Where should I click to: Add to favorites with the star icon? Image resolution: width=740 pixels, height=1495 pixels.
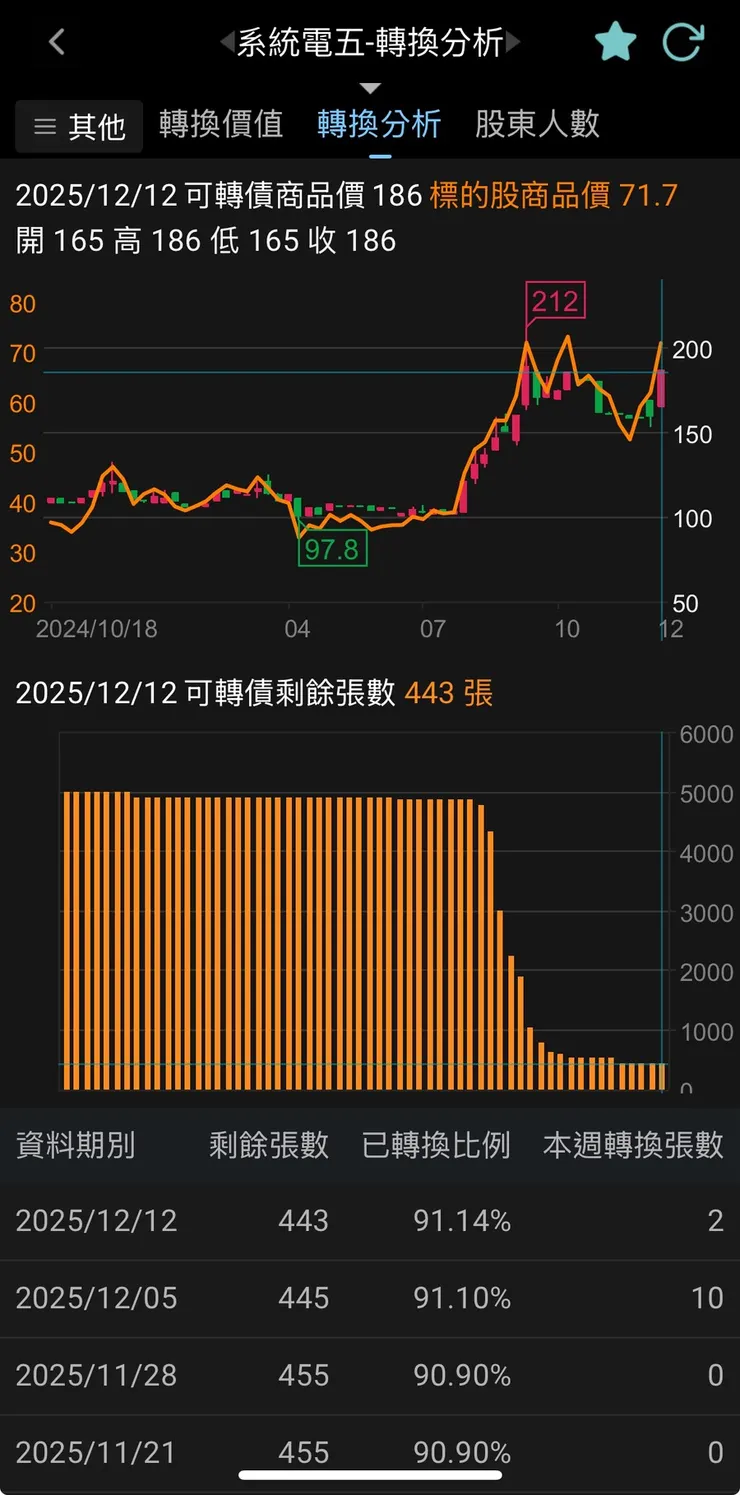coord(615,42)
